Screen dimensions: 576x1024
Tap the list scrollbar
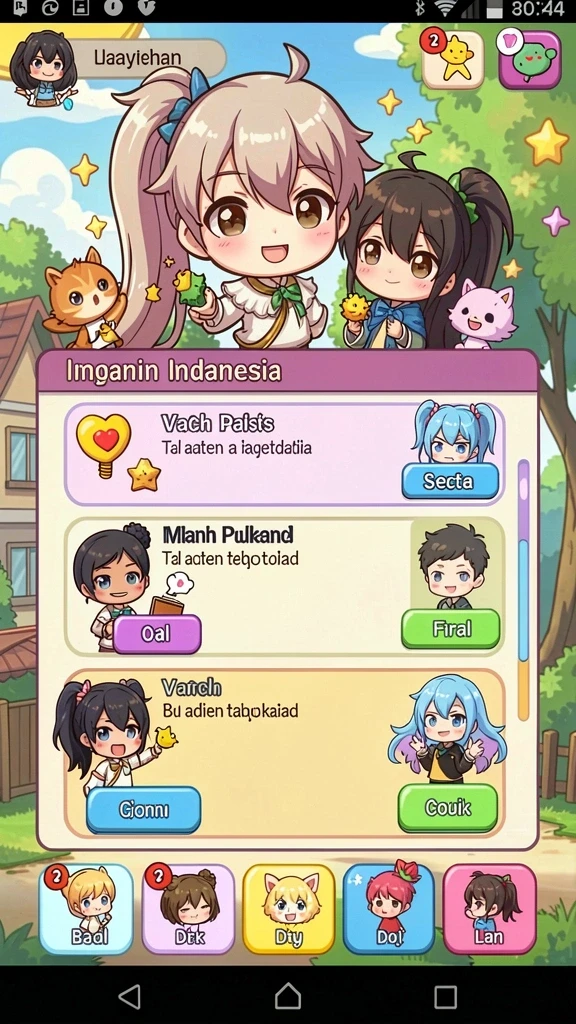click(x=523, y=590)
